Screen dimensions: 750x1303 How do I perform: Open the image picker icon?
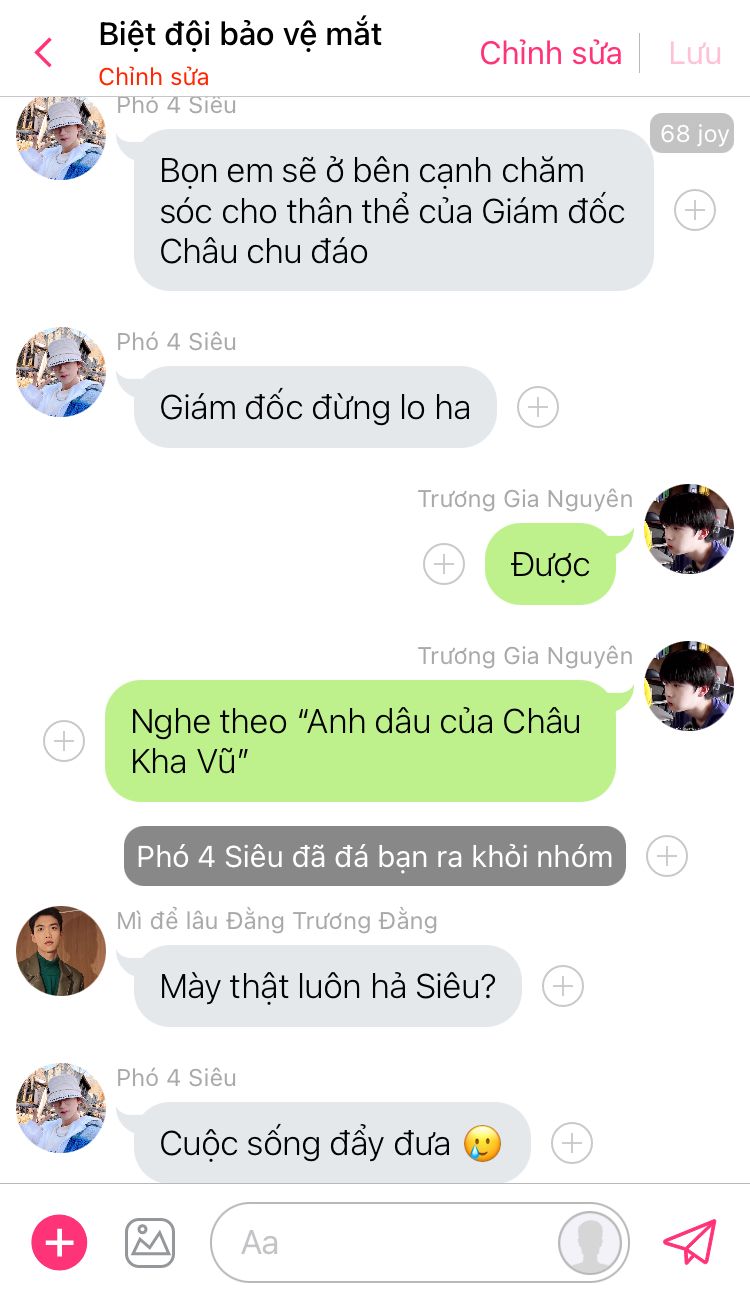(x=150, y=1243)
